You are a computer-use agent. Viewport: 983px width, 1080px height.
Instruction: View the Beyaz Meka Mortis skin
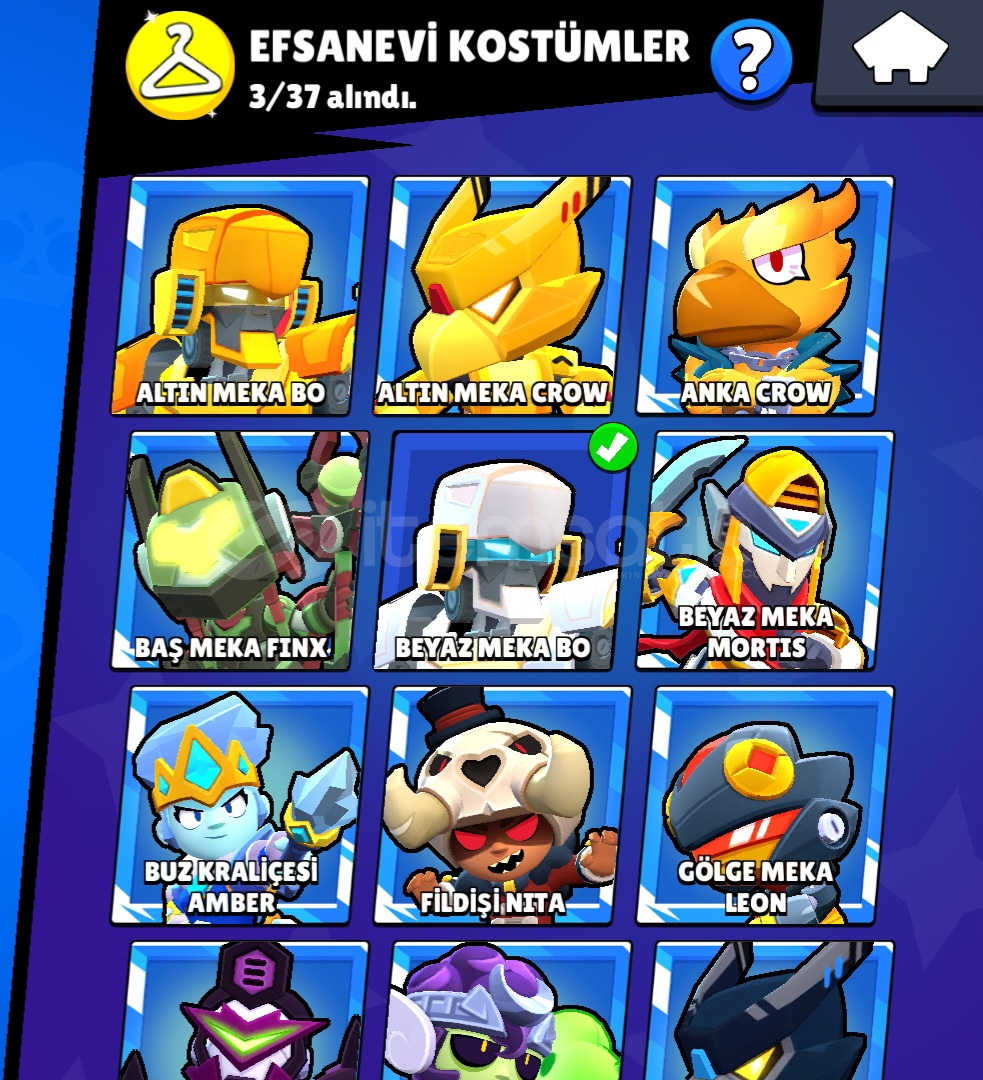point(766,550)
